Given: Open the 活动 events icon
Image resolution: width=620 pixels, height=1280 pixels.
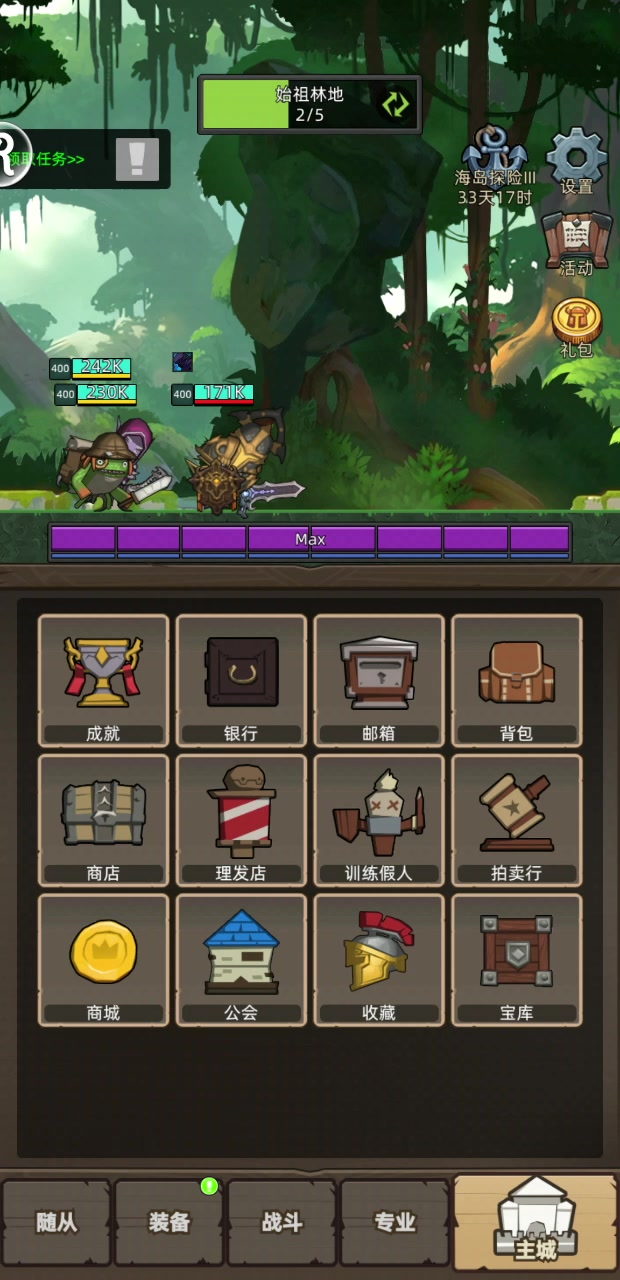Looking at the screenshot, I should (577, 244).
